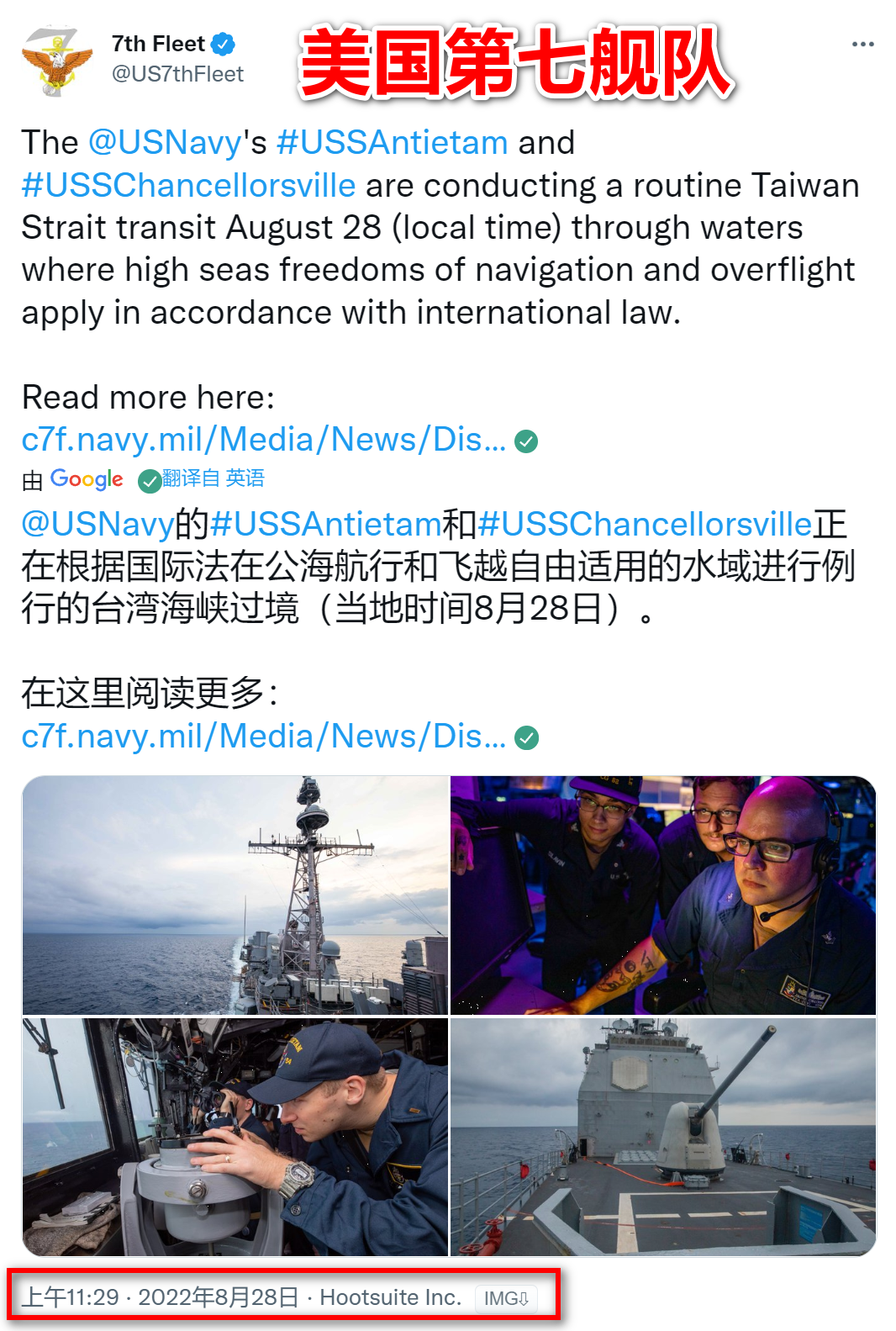The image size is (896, 1331).
Task: Tap the IMG download badge
Action: pos(506,1298)
